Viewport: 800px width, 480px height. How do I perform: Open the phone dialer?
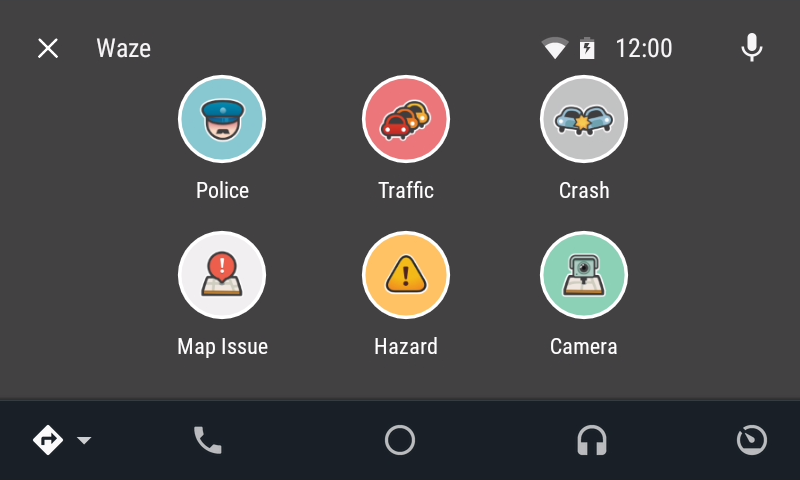pyautogui.click(x=207, y=440)
